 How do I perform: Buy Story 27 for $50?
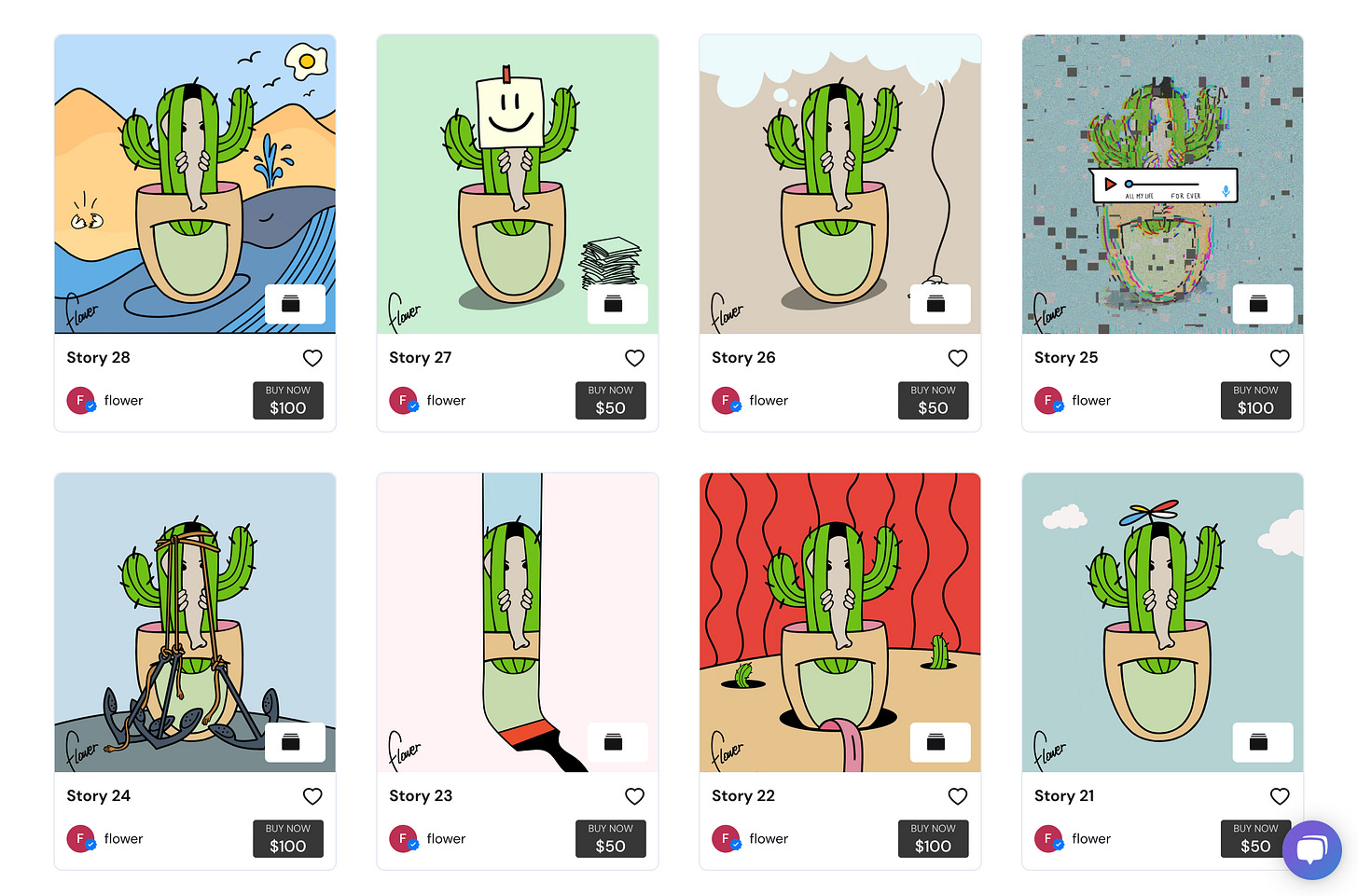point(610,401)
